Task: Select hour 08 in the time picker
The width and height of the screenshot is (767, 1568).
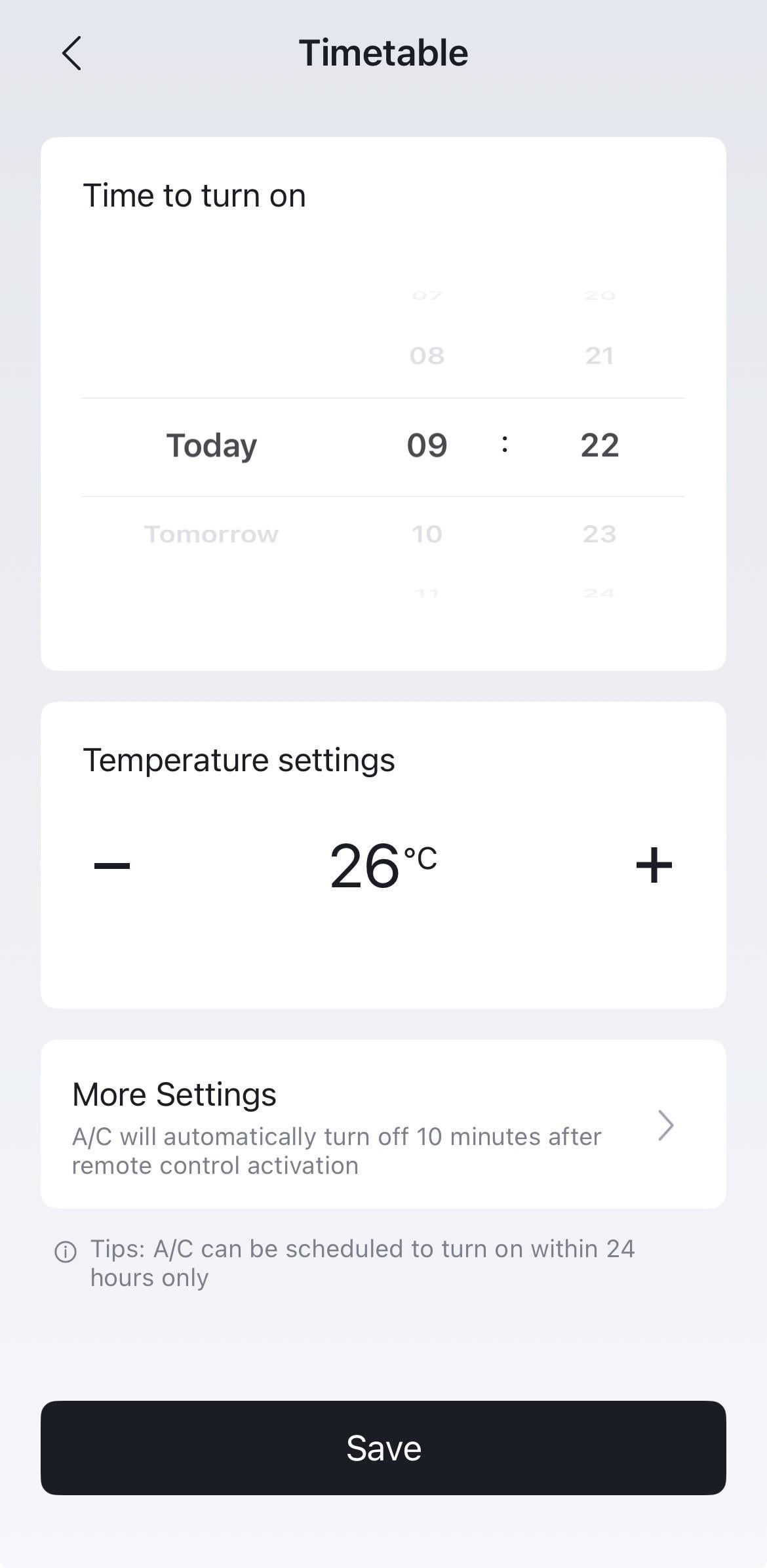Action: [427, 356]
